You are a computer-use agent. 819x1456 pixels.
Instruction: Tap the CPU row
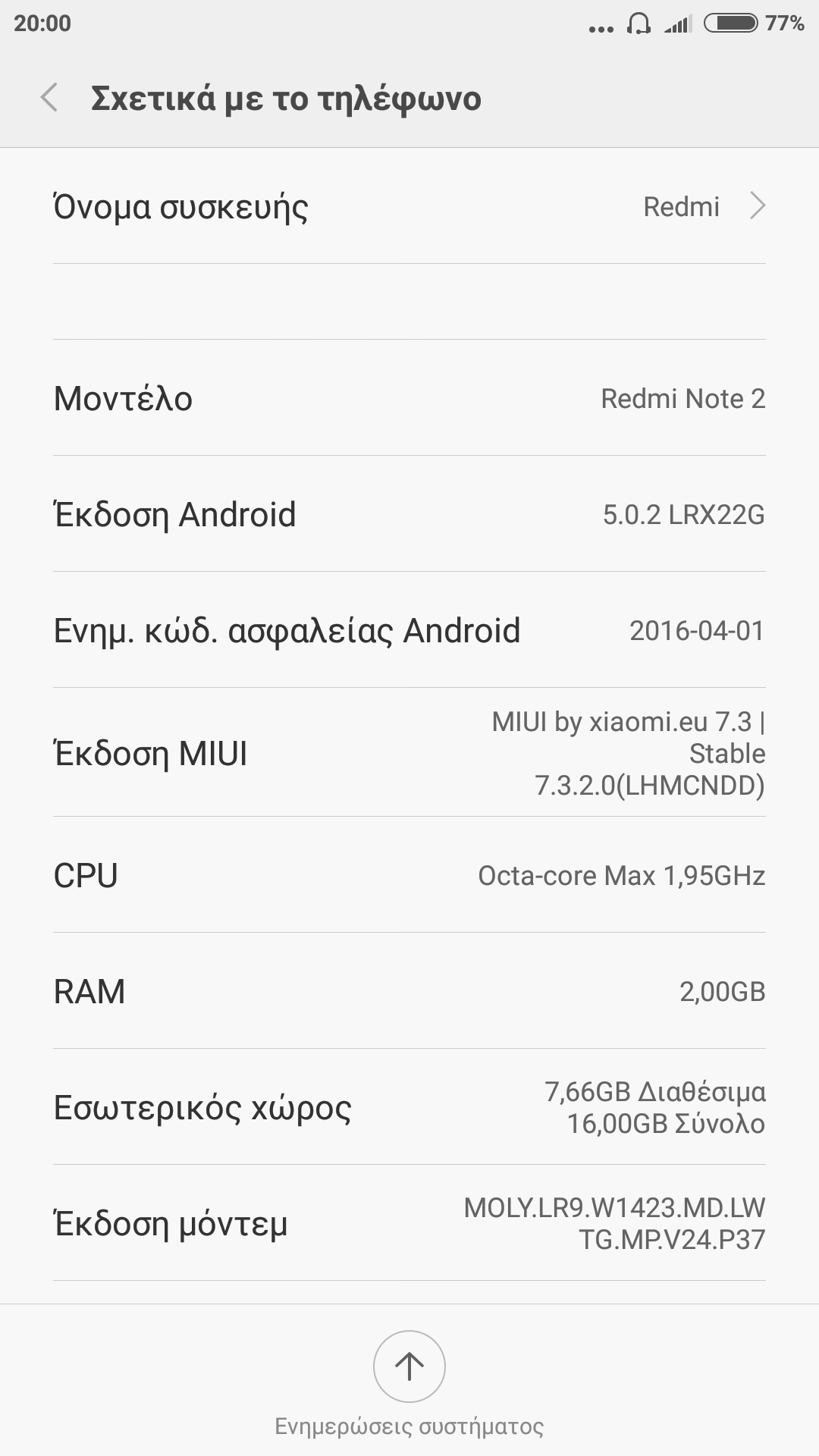click(x=409, y=875)
